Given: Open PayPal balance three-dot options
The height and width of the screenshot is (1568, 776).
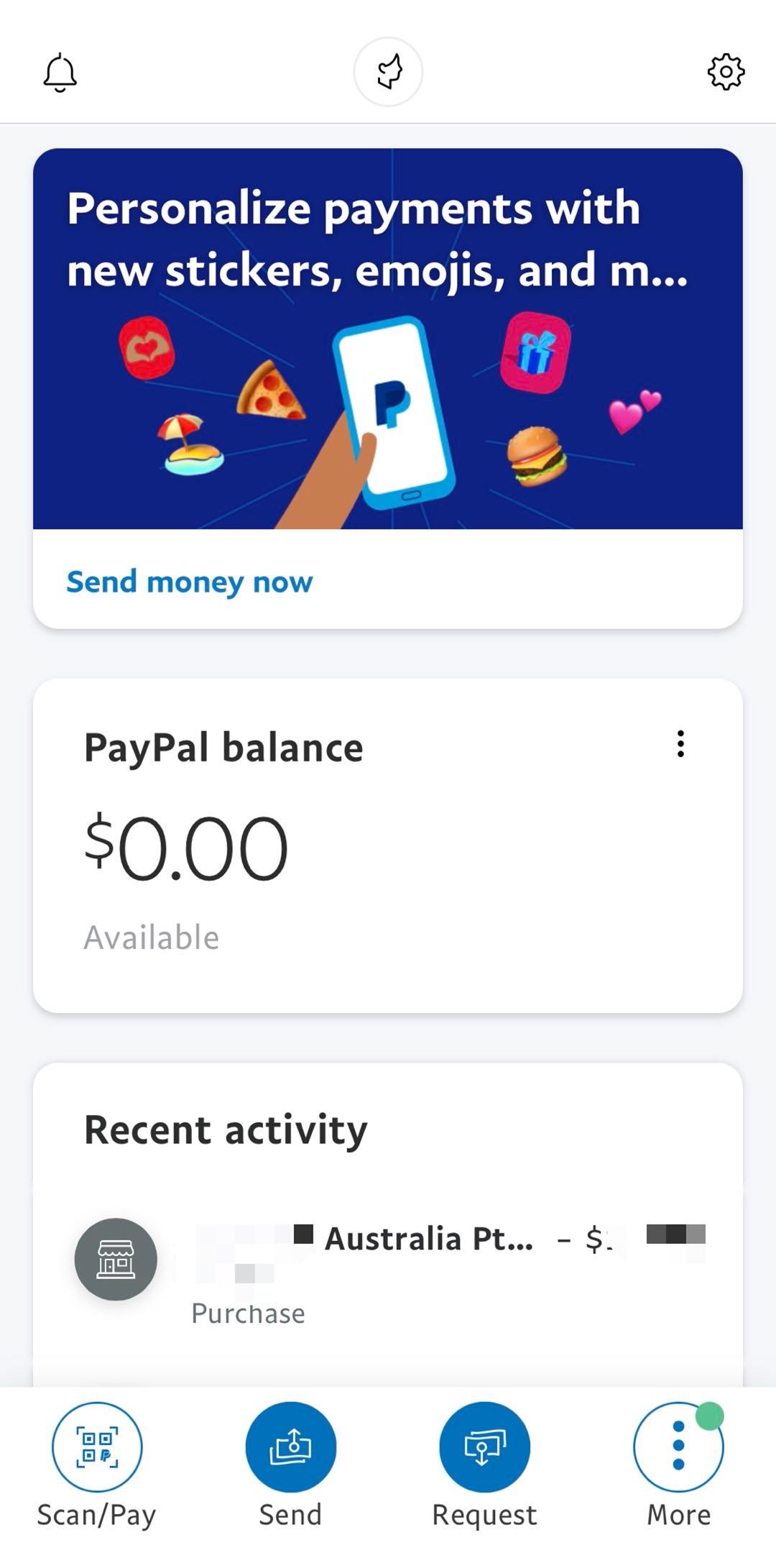Looking at the screenshot, I should tap(680, 743).
